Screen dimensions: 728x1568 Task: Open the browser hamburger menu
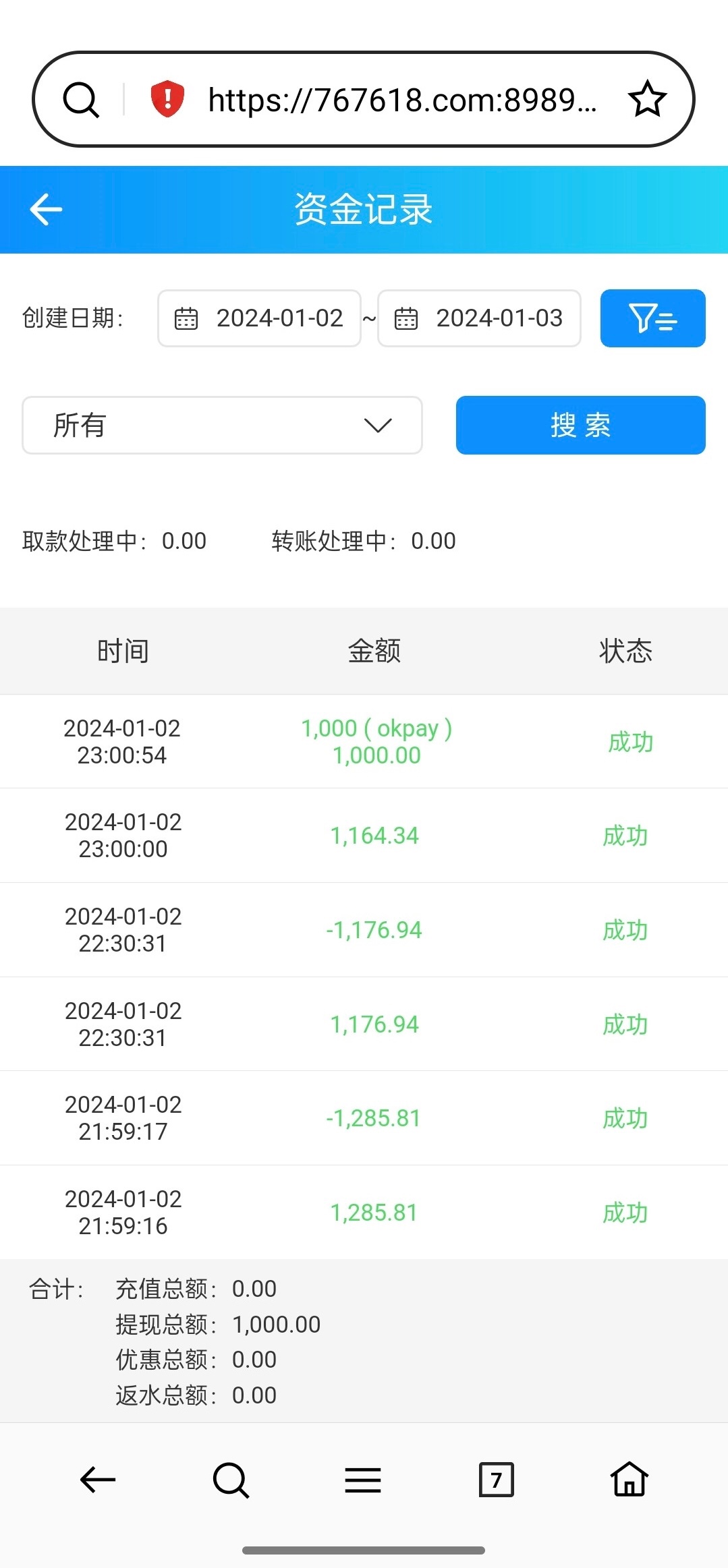coord(363,1480)
